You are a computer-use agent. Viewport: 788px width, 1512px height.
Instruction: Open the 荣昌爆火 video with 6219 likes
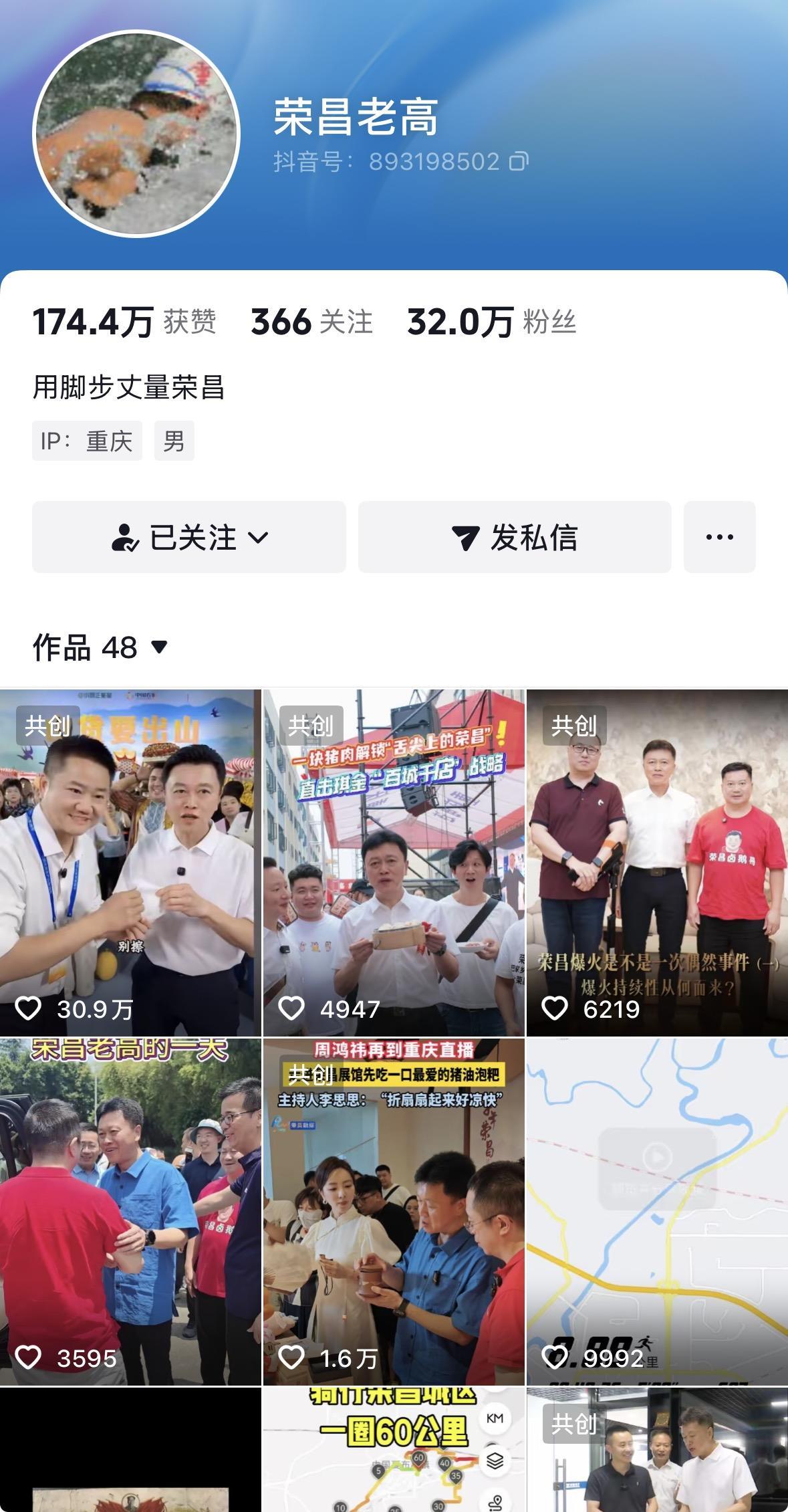click(657, 863)
